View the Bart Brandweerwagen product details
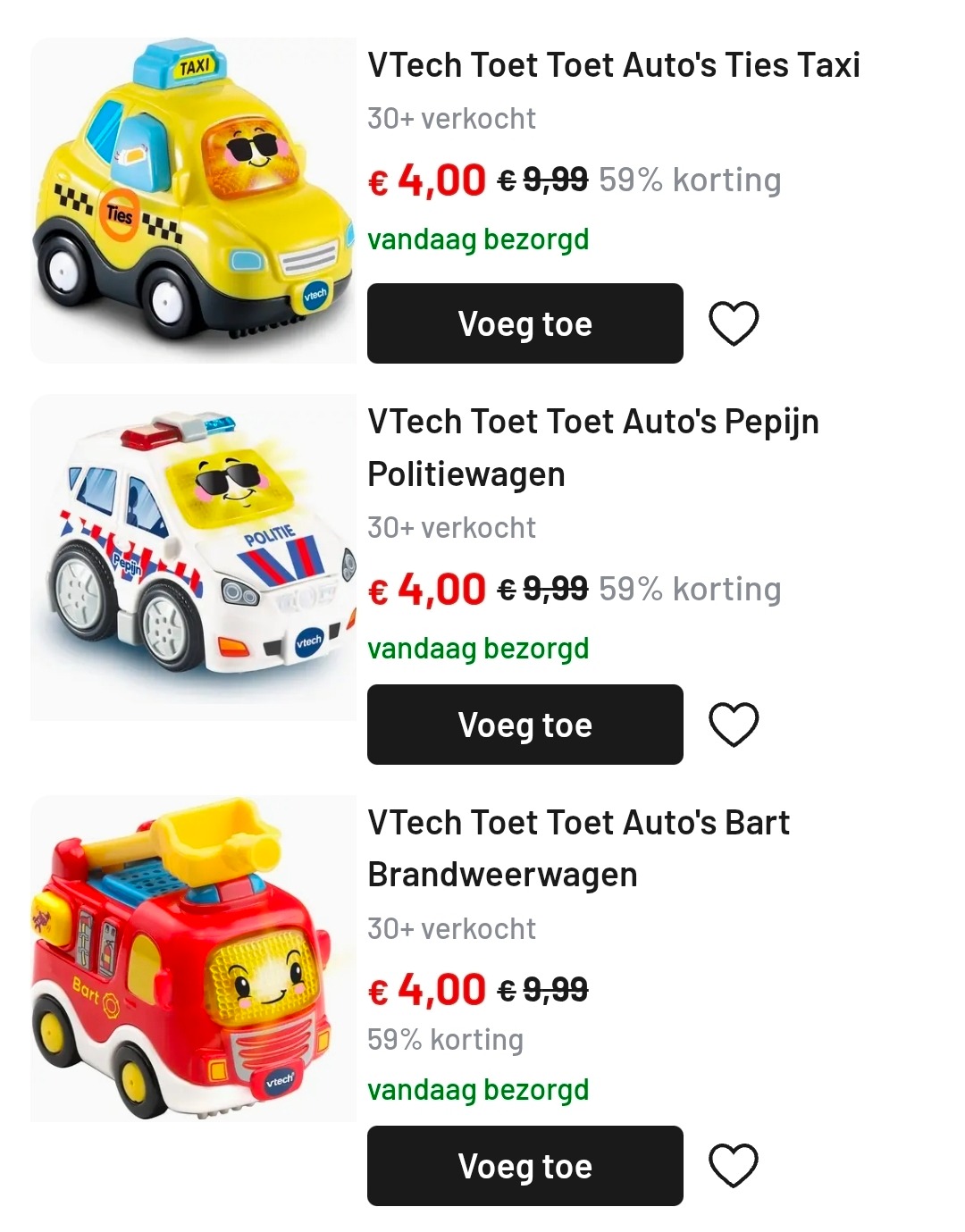The height and width of the screenshot is (1232, 965). (x=577, y=847)
